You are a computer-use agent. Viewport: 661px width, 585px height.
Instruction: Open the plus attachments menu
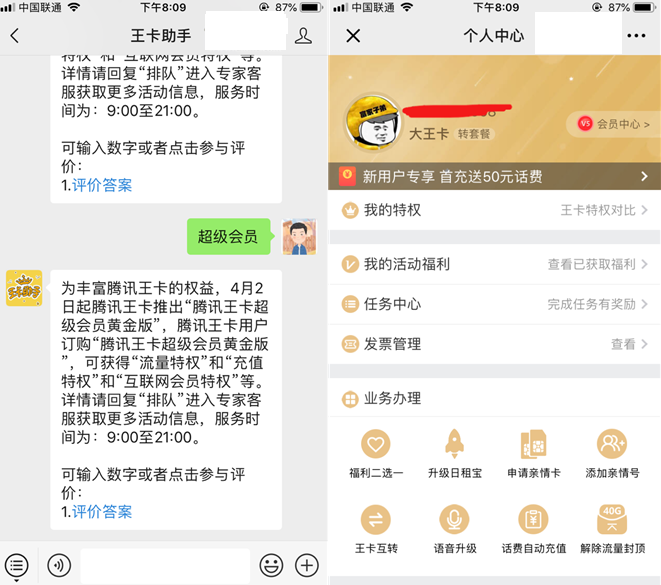(x=307, y=565)
